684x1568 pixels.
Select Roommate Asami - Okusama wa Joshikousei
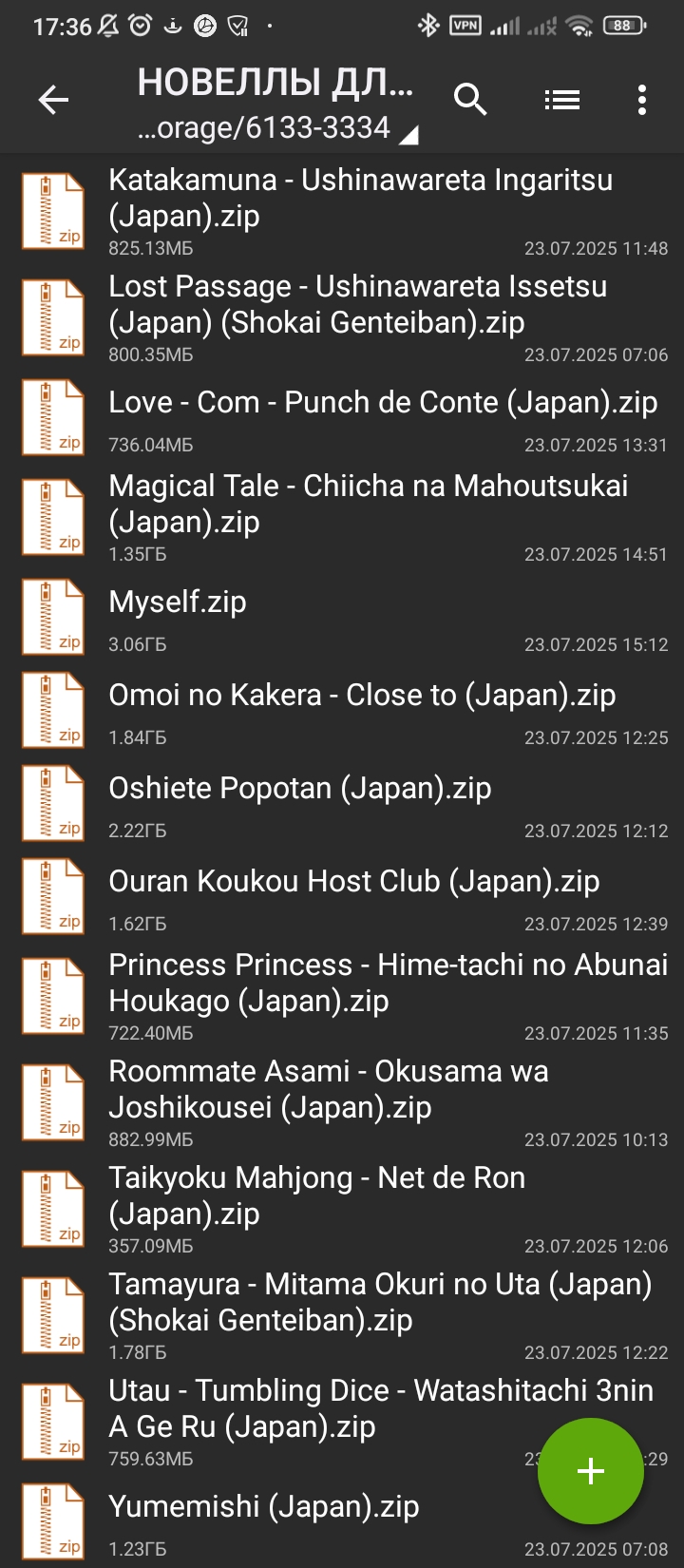pos(328,1089)
